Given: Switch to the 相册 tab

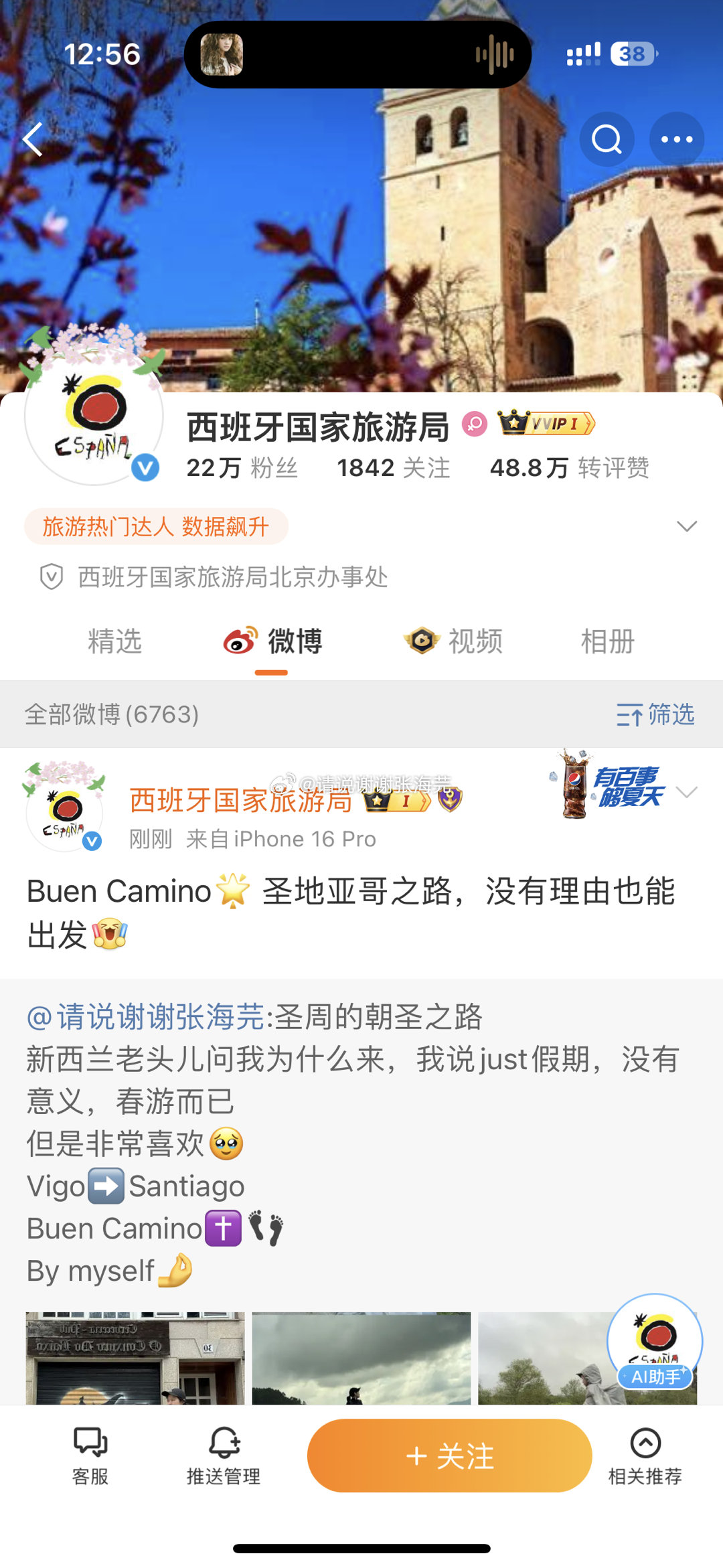Looking at the screenshot, I should [607, 641].
